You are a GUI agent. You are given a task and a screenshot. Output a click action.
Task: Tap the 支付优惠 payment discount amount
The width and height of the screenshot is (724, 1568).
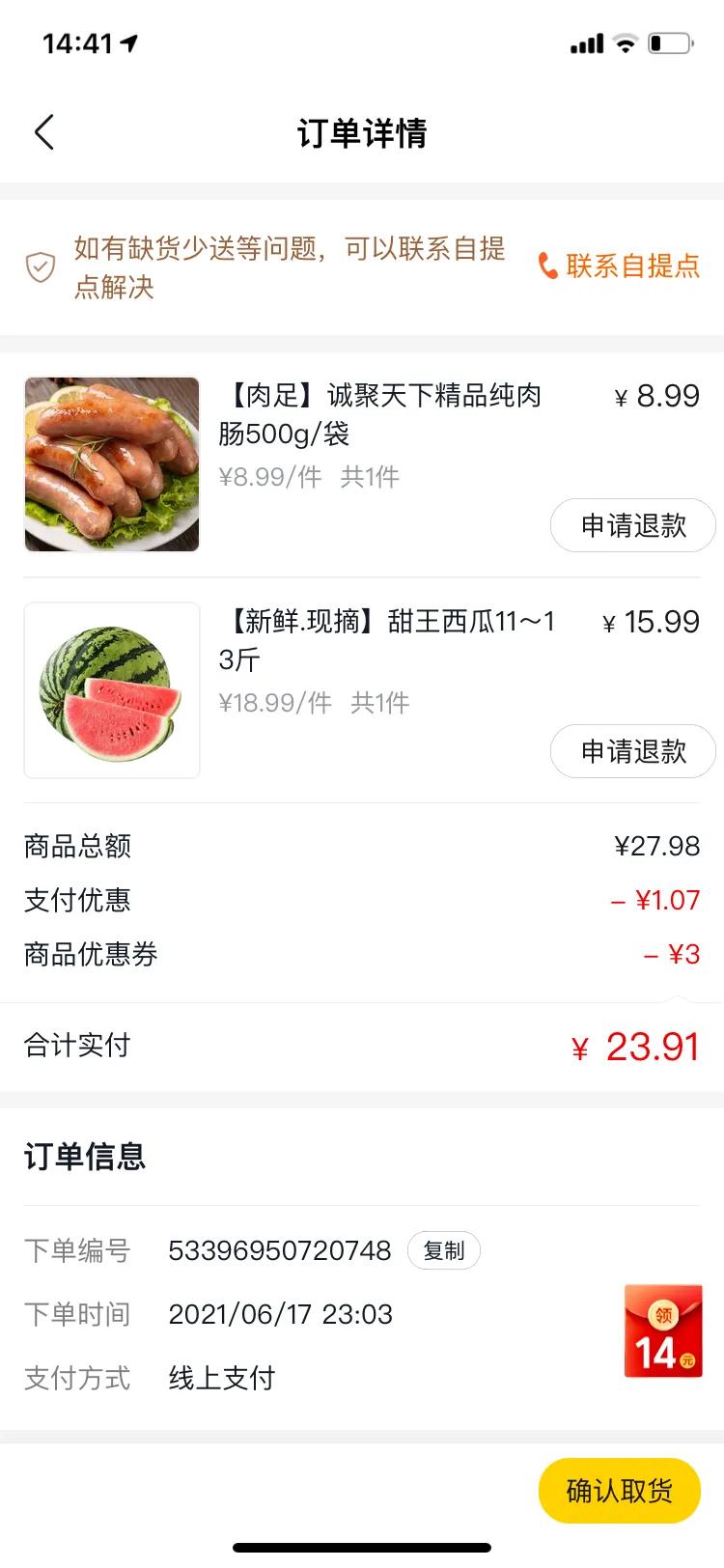click(668, 900)
